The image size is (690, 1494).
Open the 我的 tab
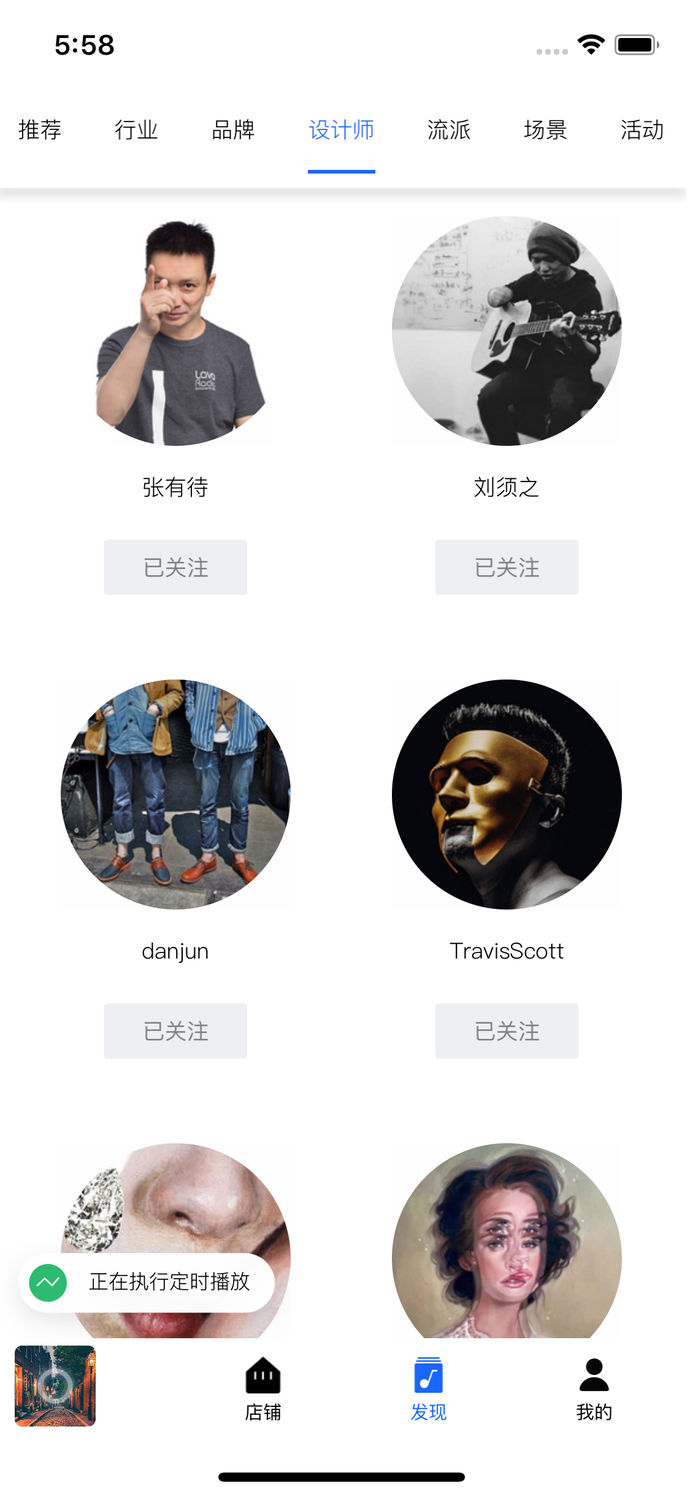click(594, 1389)
